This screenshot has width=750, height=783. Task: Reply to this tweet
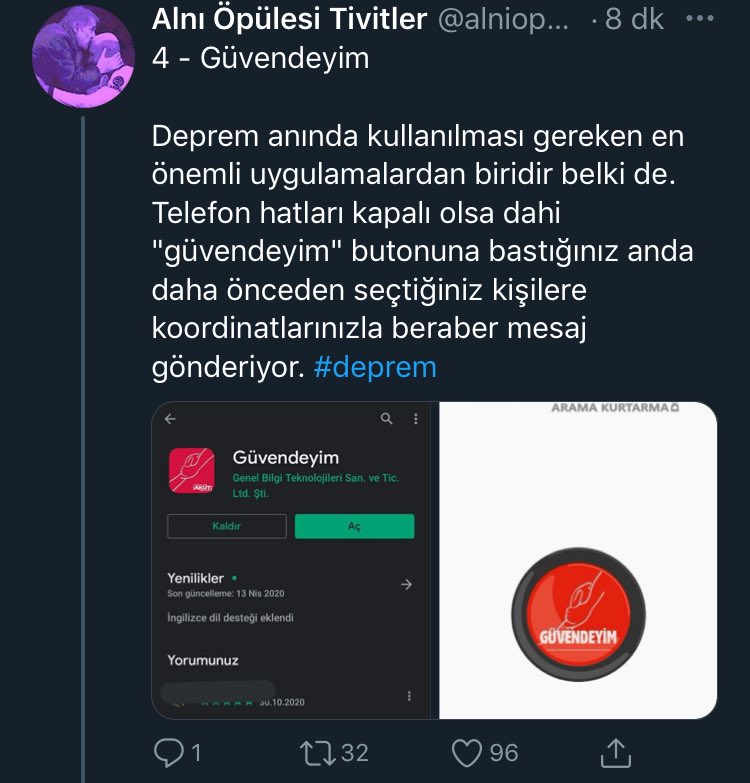pos(170,751)
